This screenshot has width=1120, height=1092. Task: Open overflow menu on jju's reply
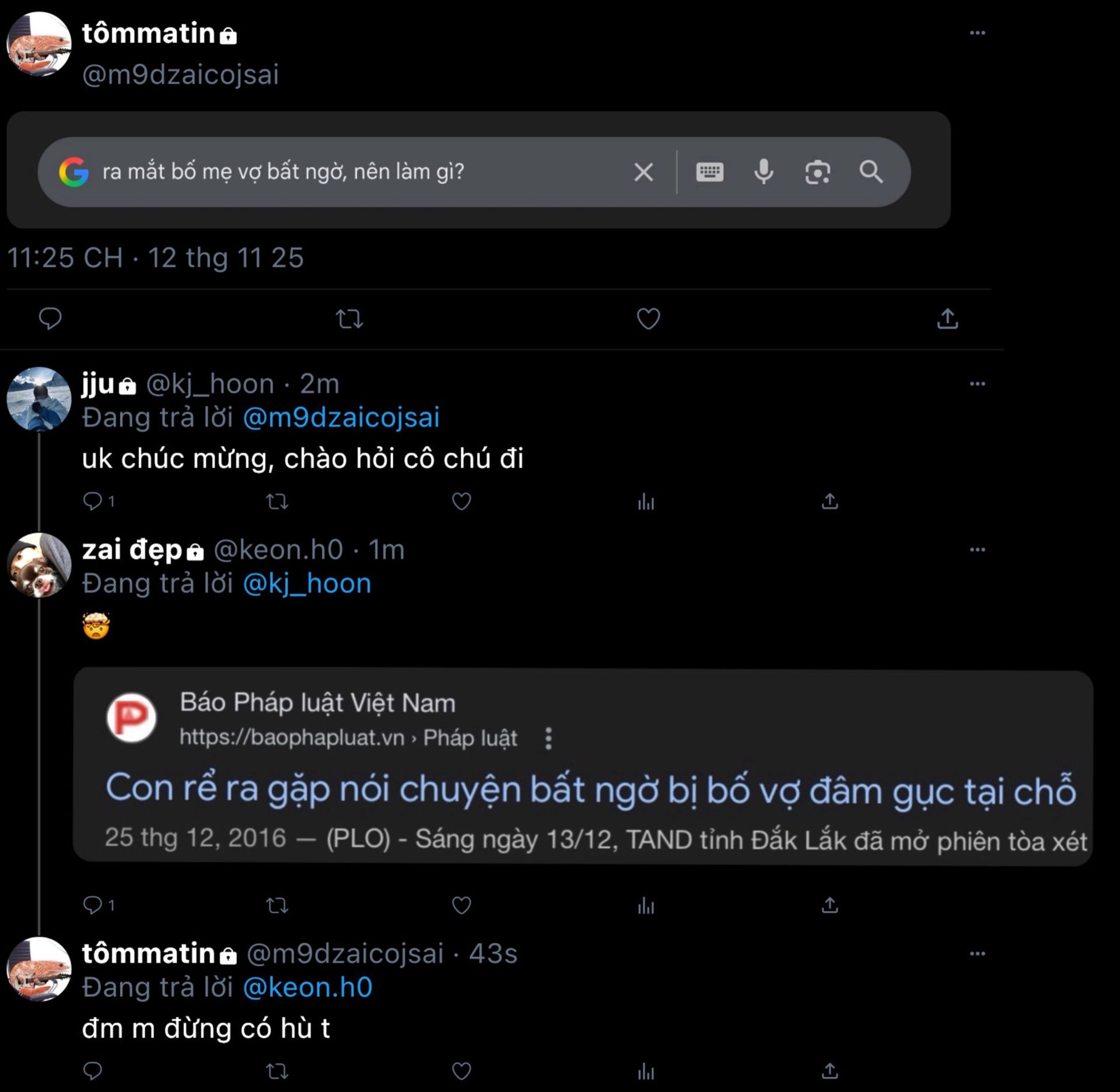tap(977, 384)
